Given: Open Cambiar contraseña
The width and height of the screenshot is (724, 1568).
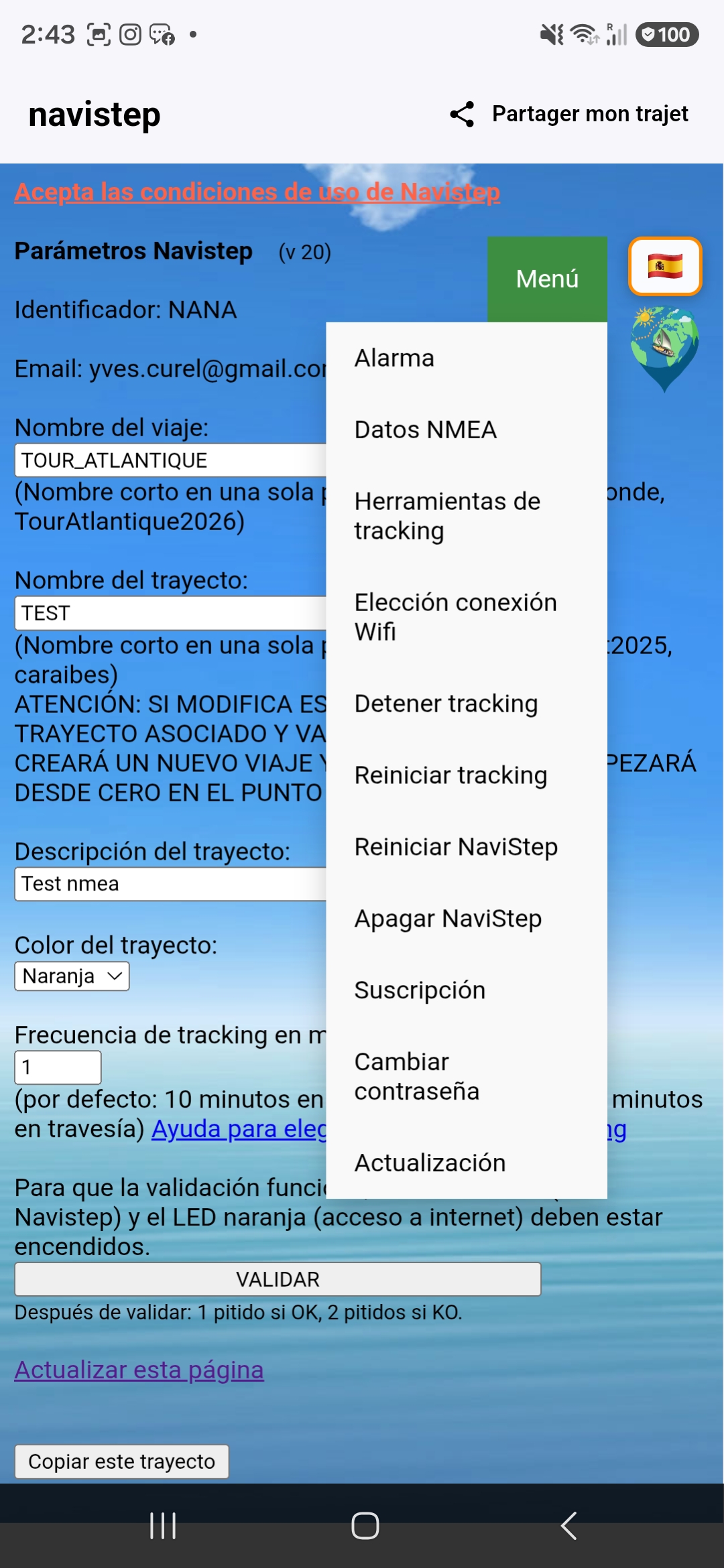Looking at the screenshot, I should (467, 1077).
